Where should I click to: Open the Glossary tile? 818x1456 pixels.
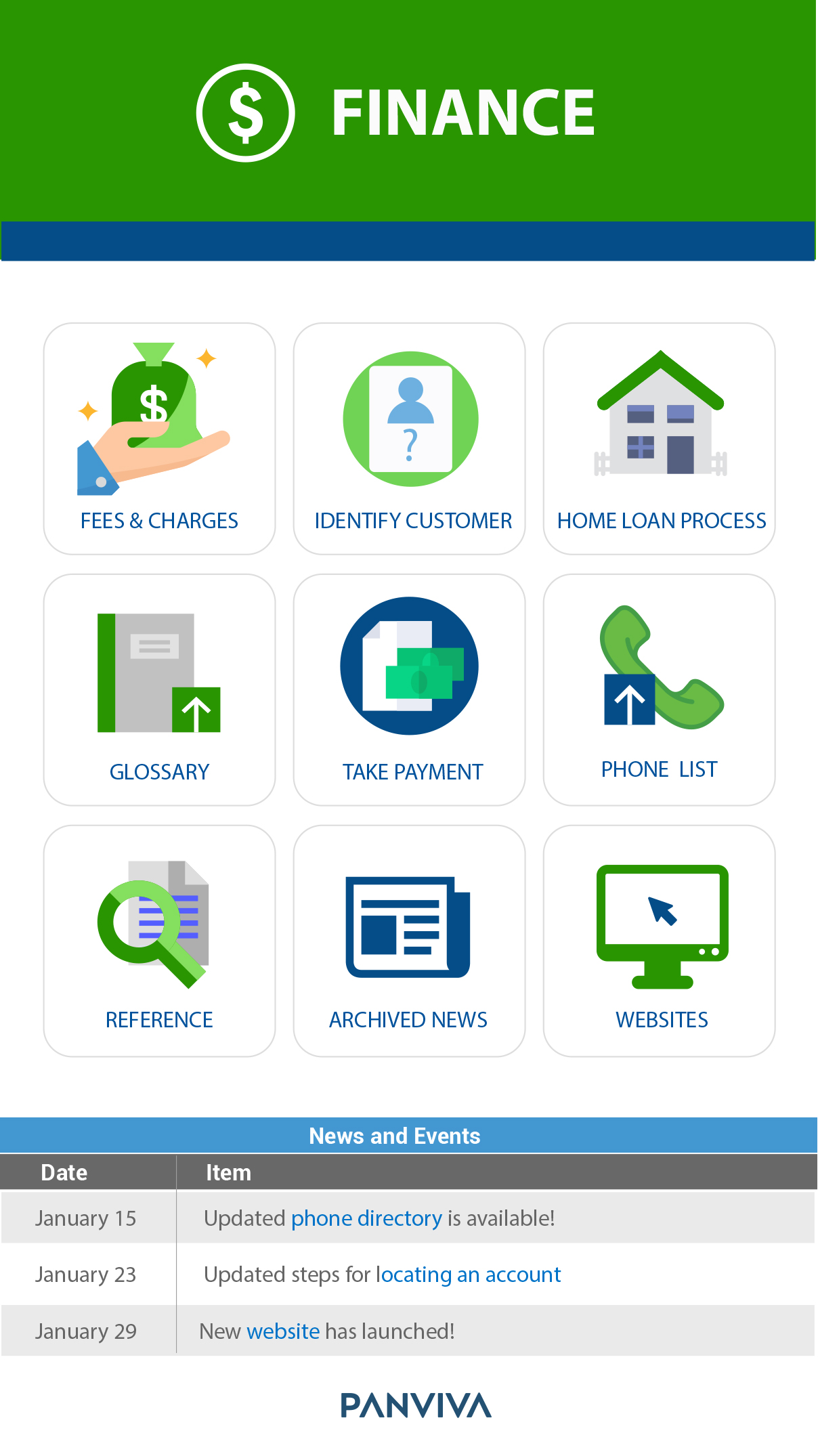coord(159,689)
